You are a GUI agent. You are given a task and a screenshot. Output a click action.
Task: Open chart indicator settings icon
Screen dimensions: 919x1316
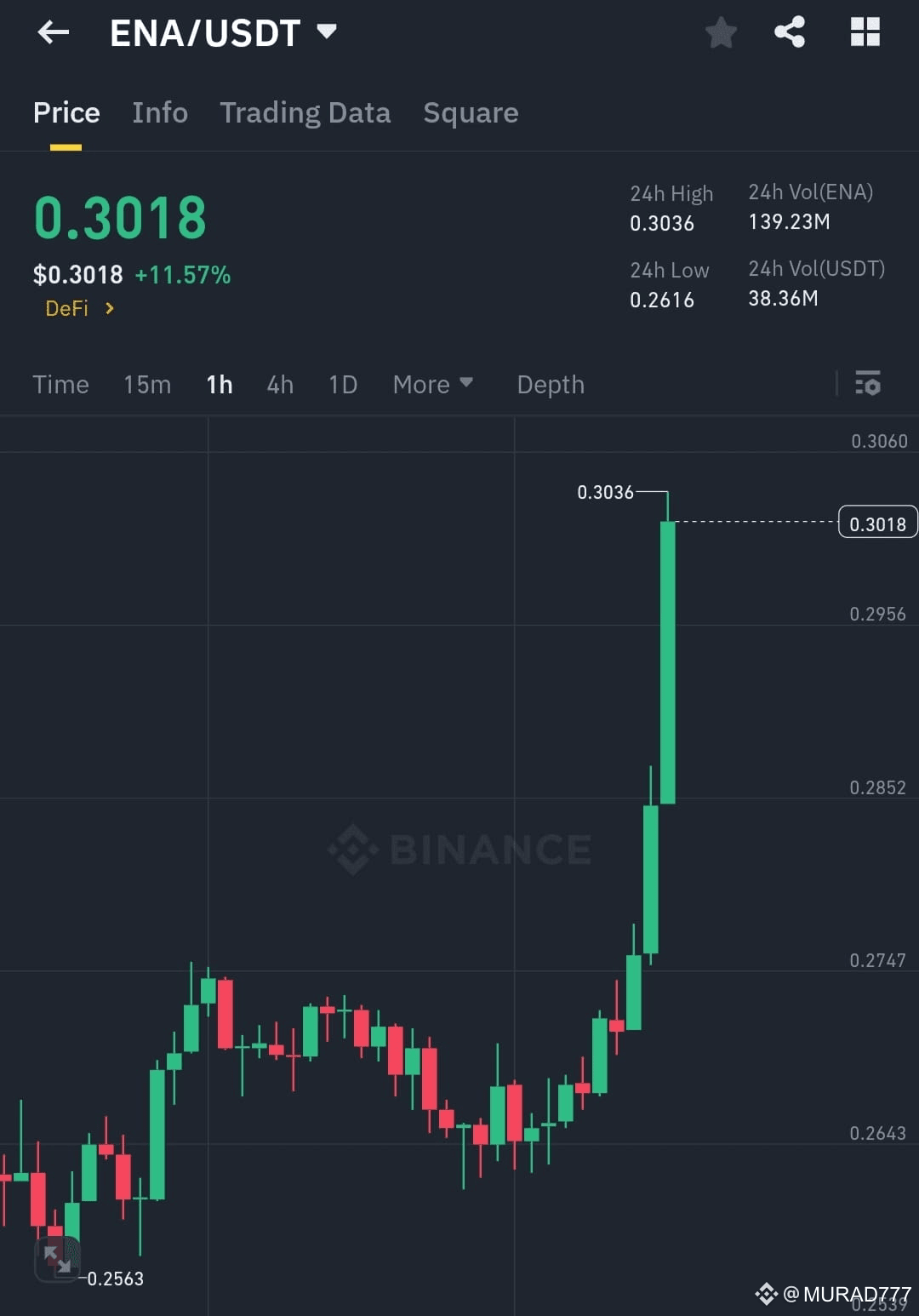[x=869, y=385]
